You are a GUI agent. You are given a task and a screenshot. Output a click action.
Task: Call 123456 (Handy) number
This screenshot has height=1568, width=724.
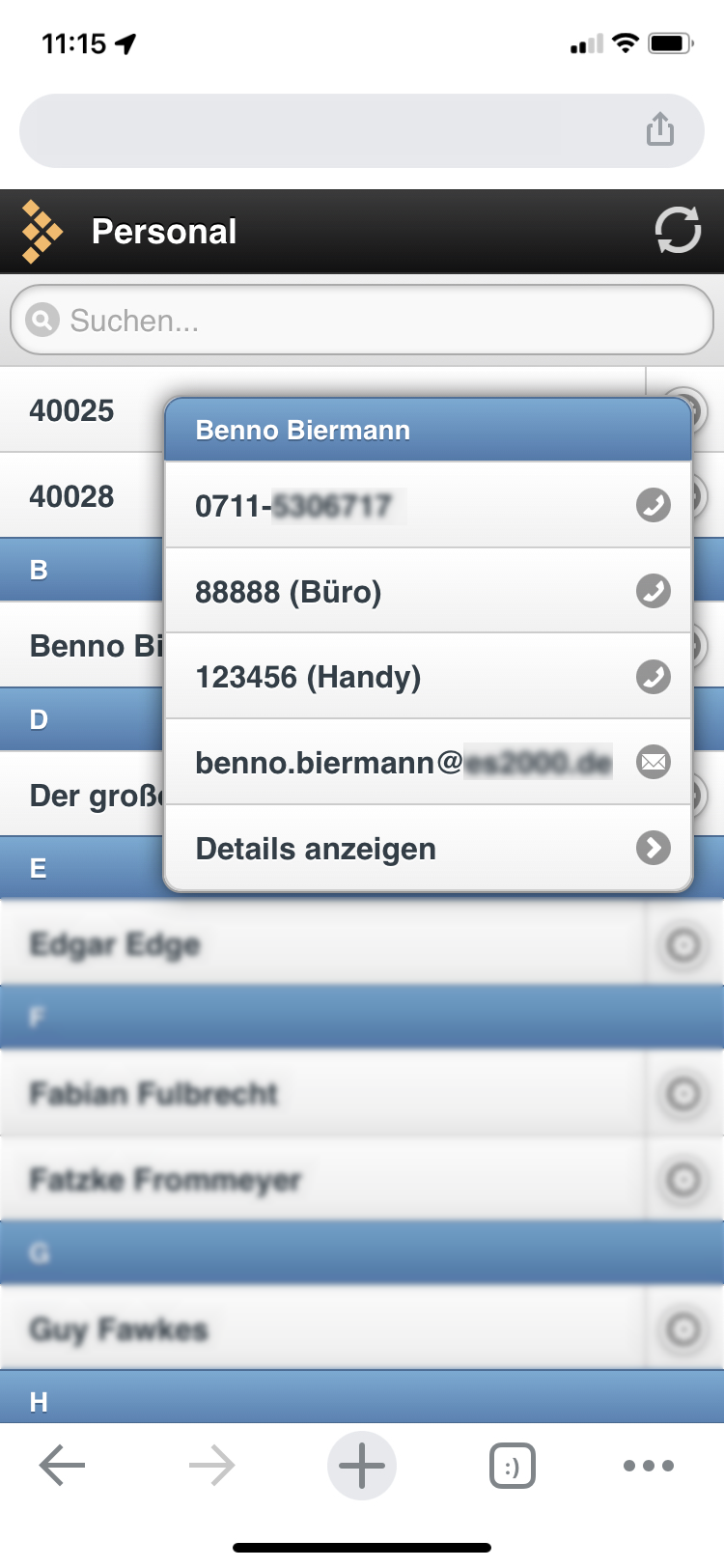tap(428, 677)
